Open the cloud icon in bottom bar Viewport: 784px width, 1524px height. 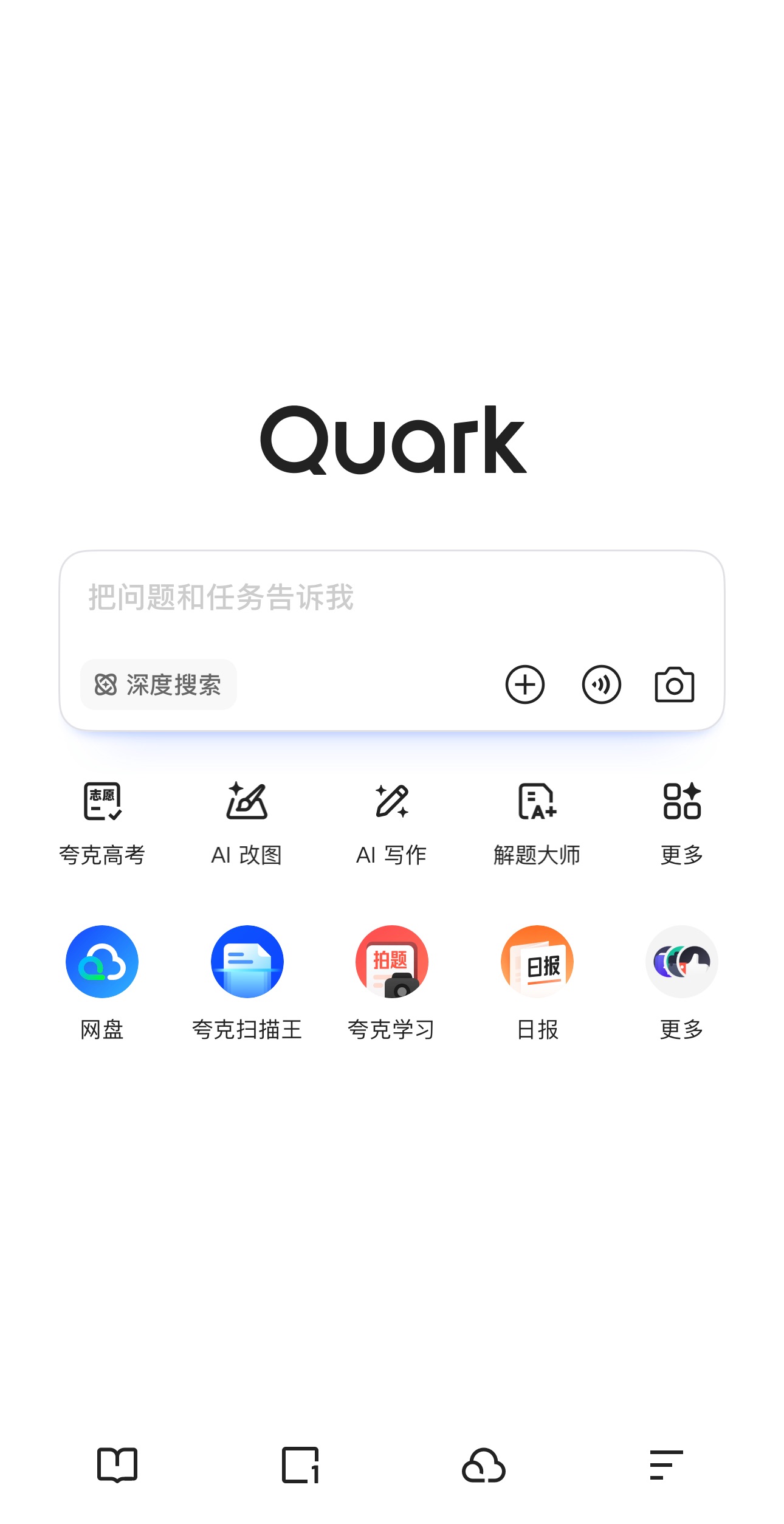484,1465
